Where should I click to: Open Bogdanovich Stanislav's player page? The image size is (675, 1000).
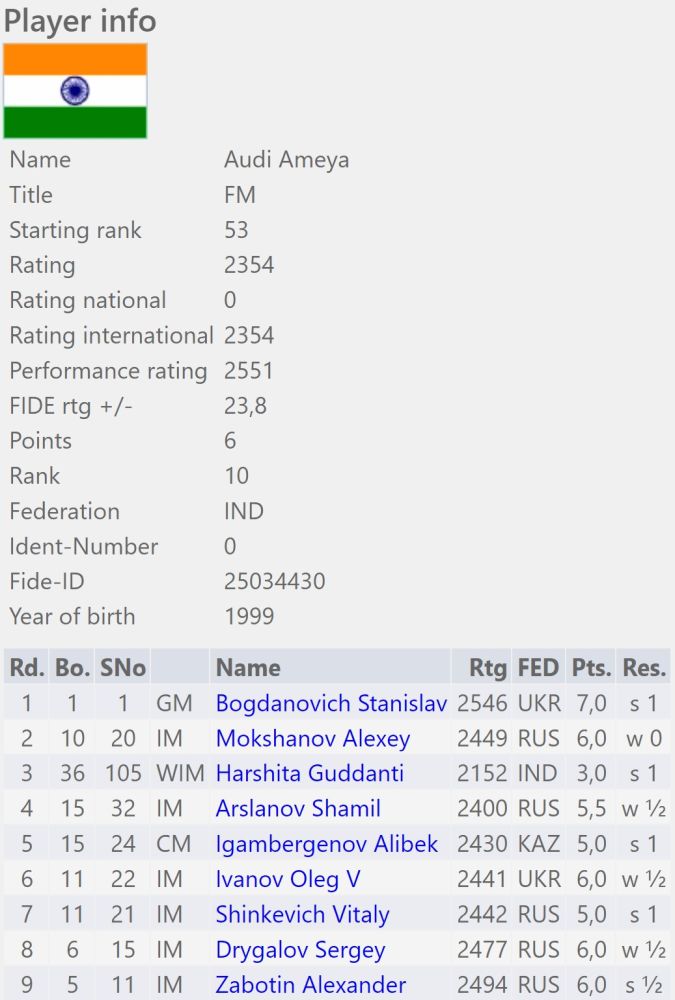pyautogui.click(x=331, y=704)
